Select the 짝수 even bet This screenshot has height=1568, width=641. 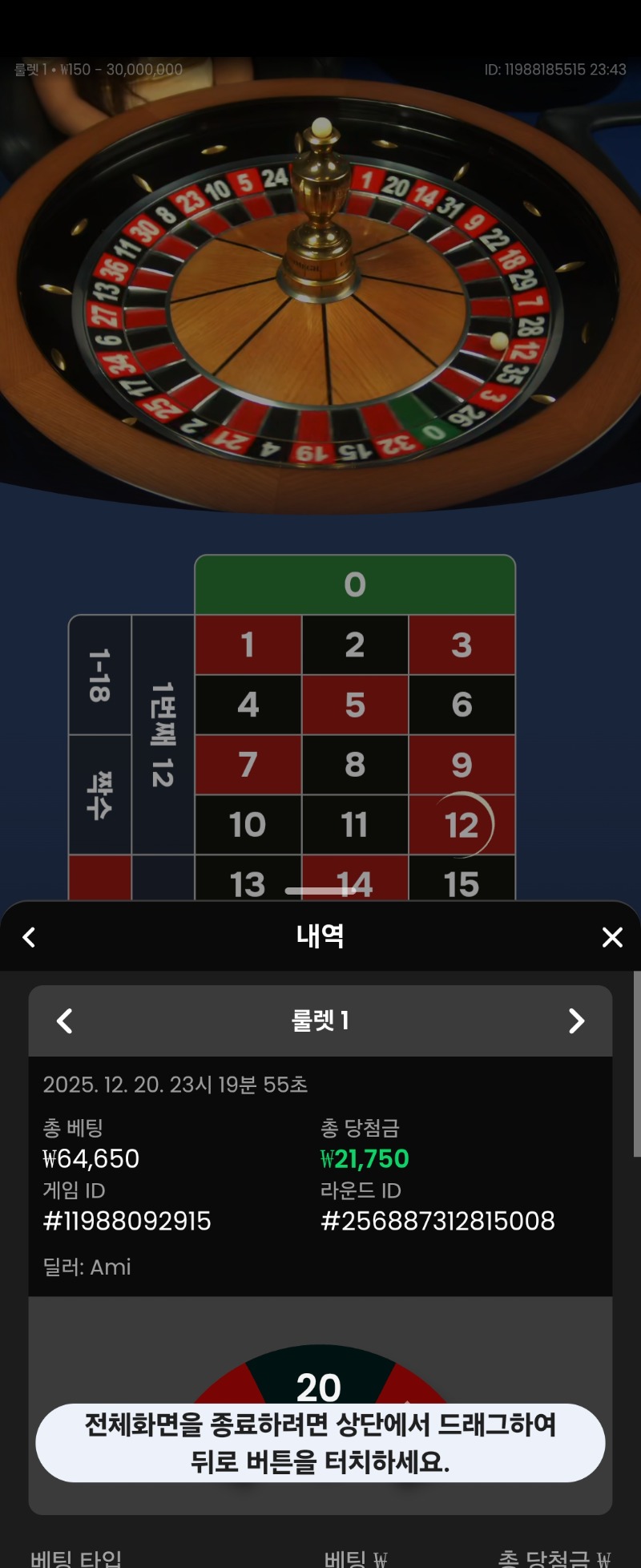(x=100, y=794)
